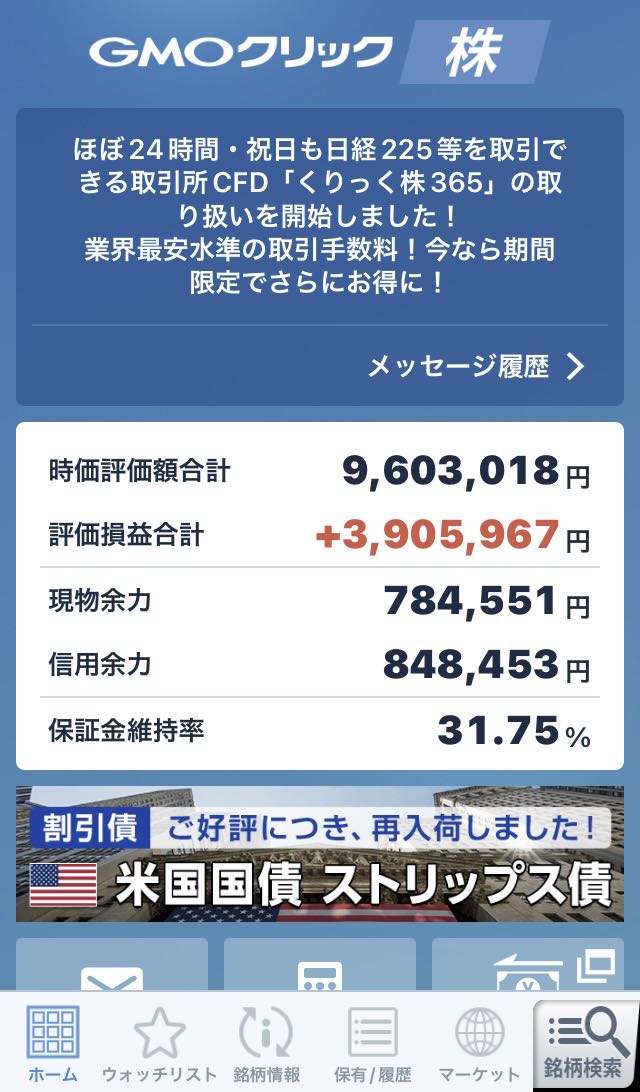Tap the calculator icon tile
The width and height of the screenshot is (640, 1092).
point(320,965)
